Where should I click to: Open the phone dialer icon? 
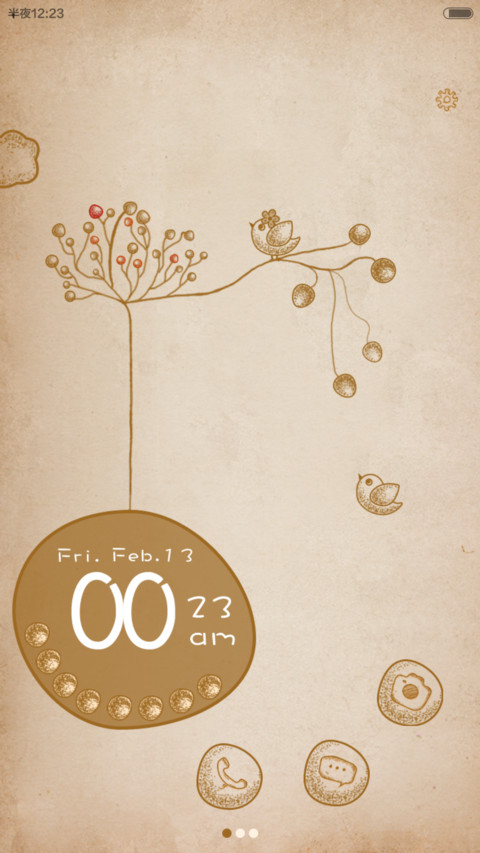point(229,776)
